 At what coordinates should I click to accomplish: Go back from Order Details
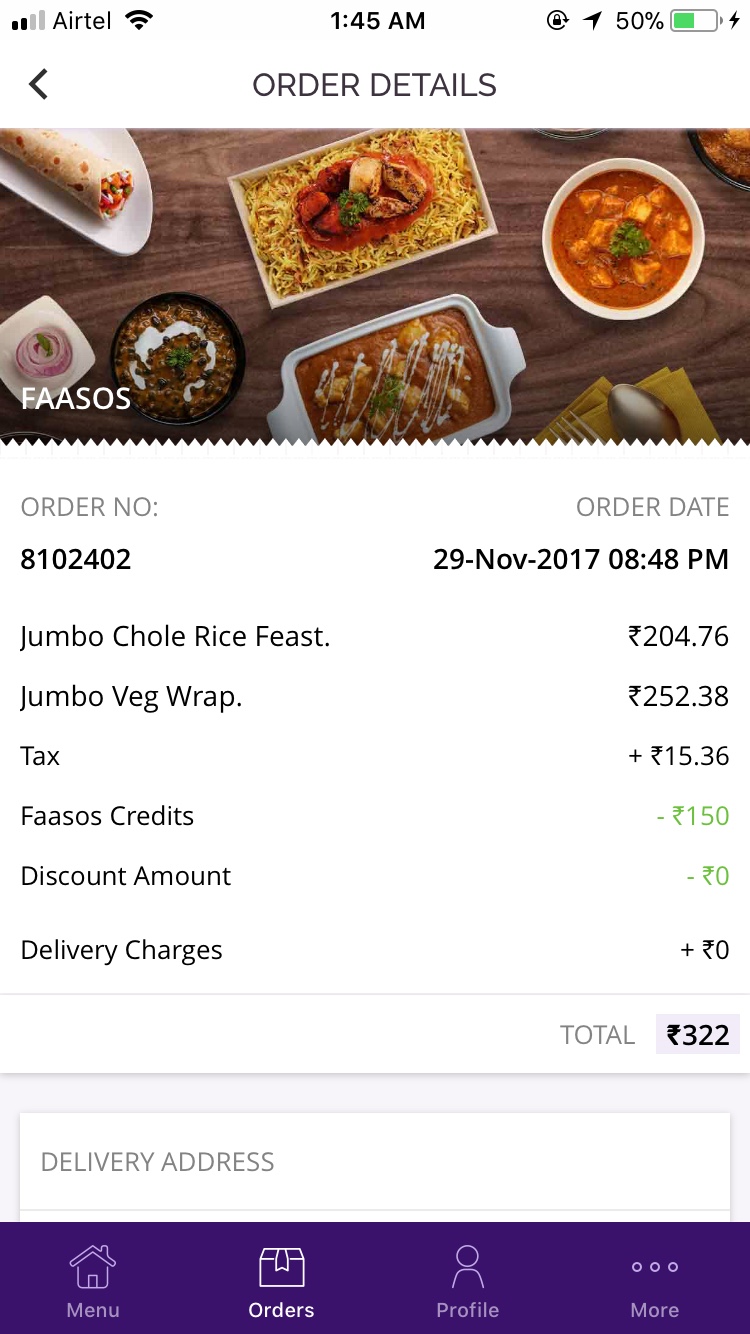pyautogui.click(x=38, y=84)
